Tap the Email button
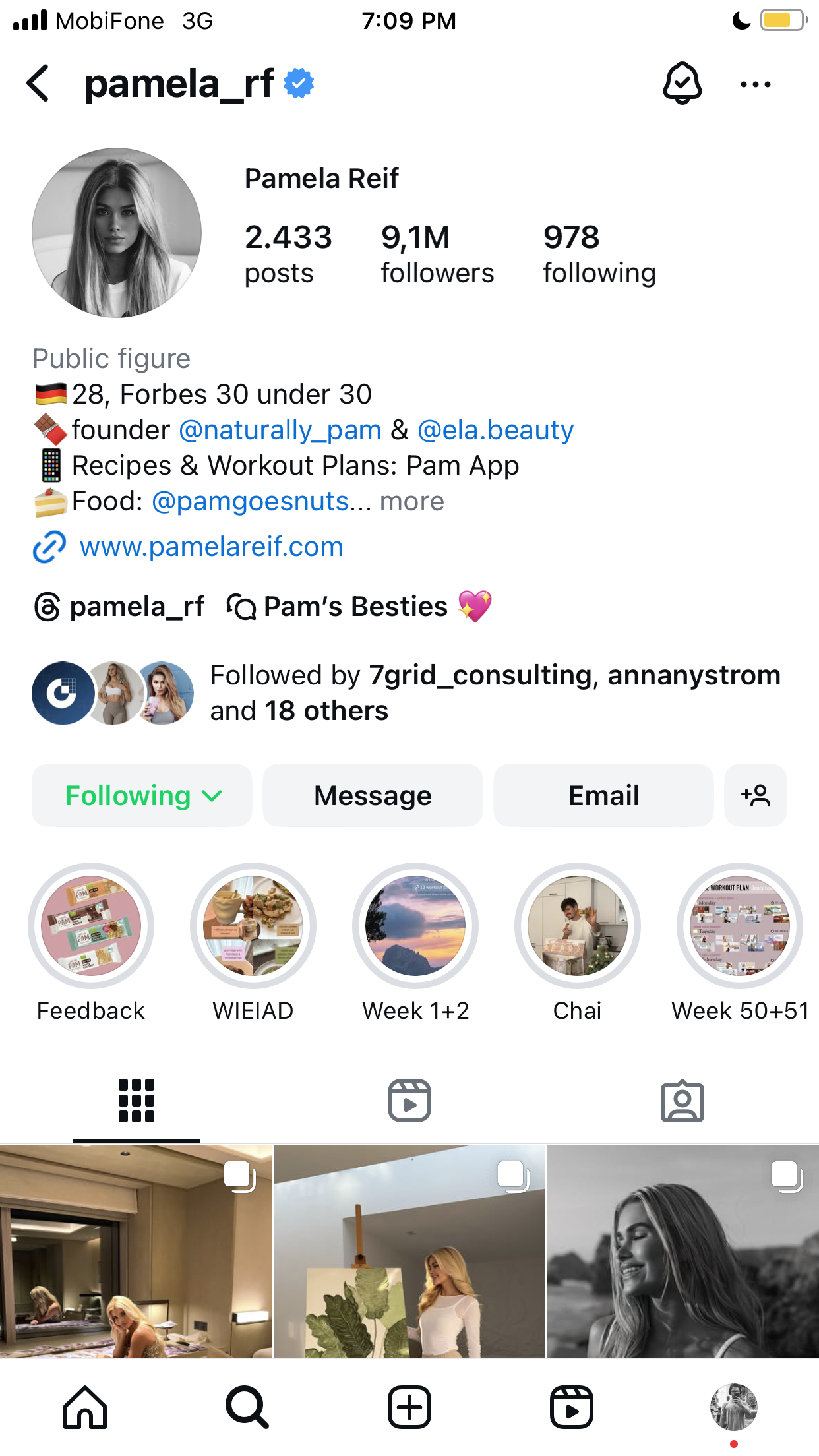Screen dimensions: 819x1456 [603, 795]
